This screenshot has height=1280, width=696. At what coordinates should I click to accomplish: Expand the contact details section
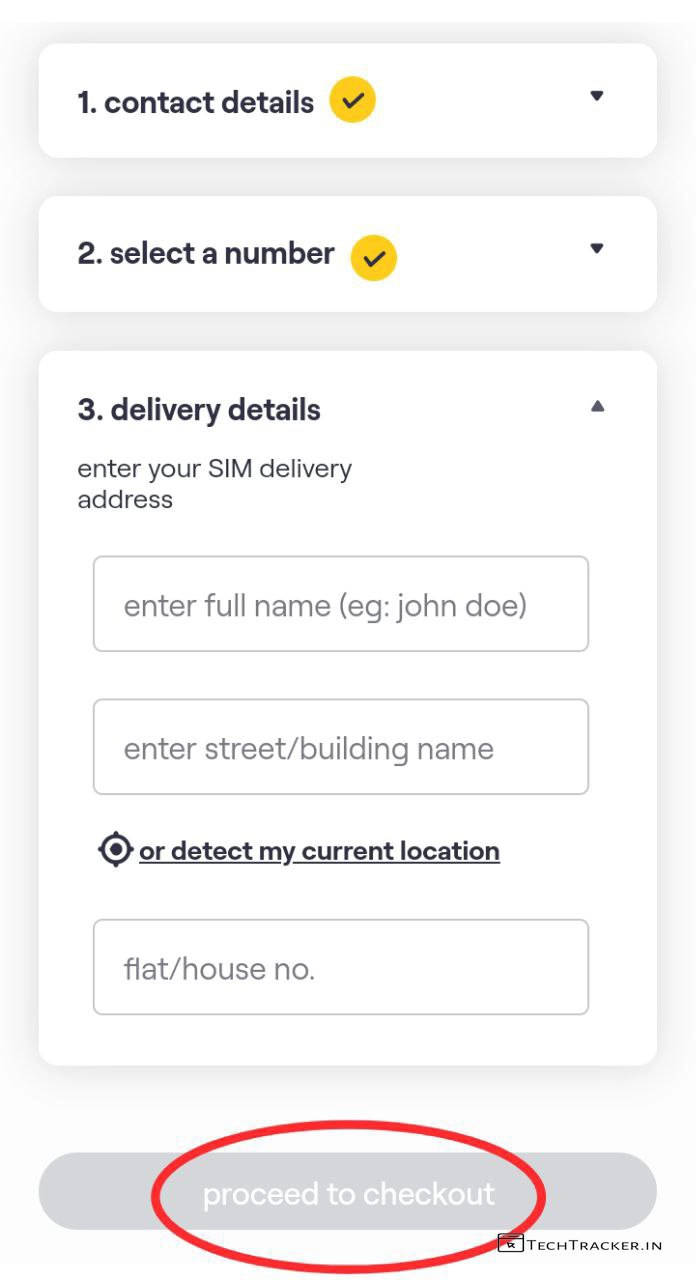[x=597, y=97]
